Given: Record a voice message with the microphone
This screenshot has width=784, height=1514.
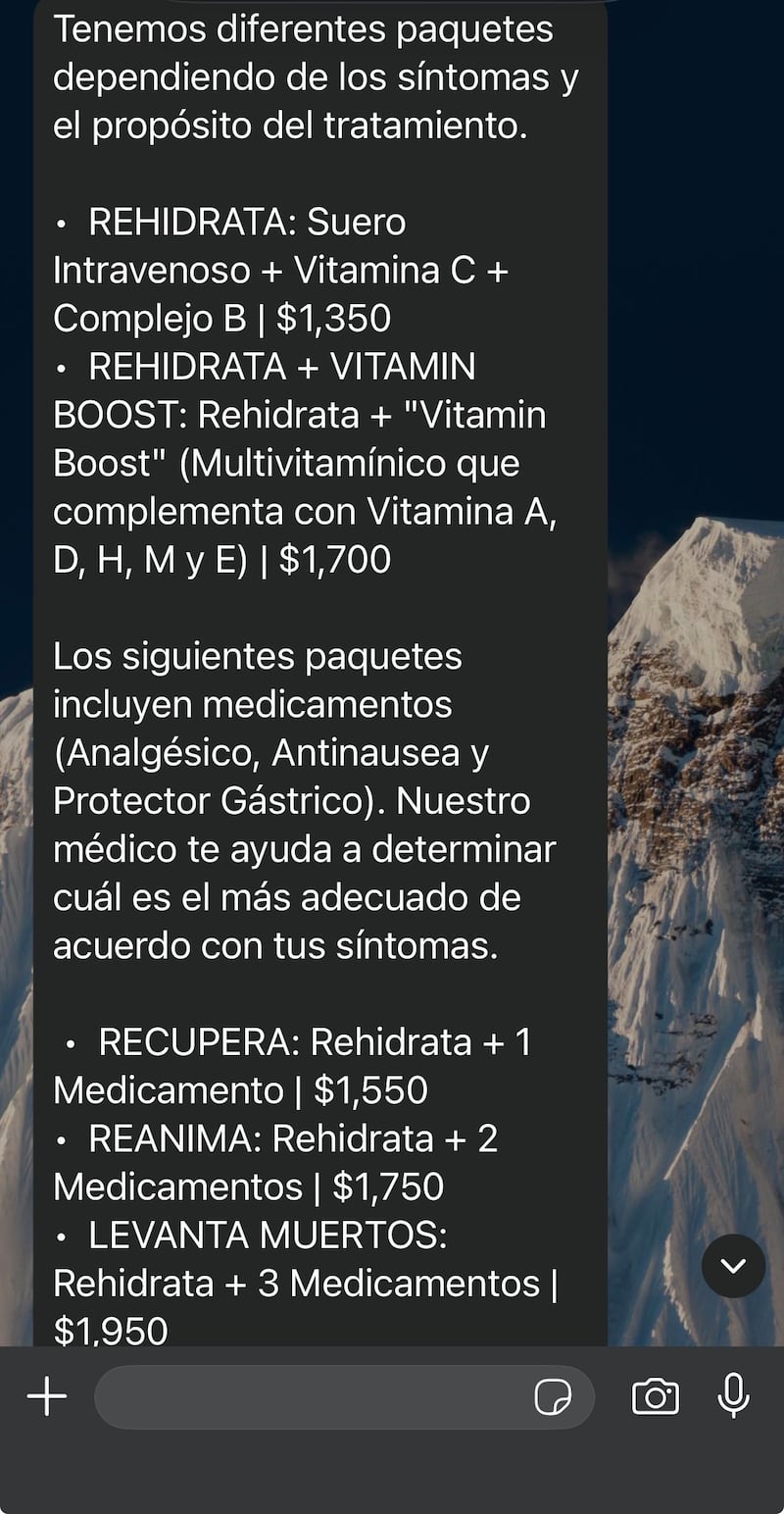Looking at the screenshot, I should click(x=733, y=1396).
